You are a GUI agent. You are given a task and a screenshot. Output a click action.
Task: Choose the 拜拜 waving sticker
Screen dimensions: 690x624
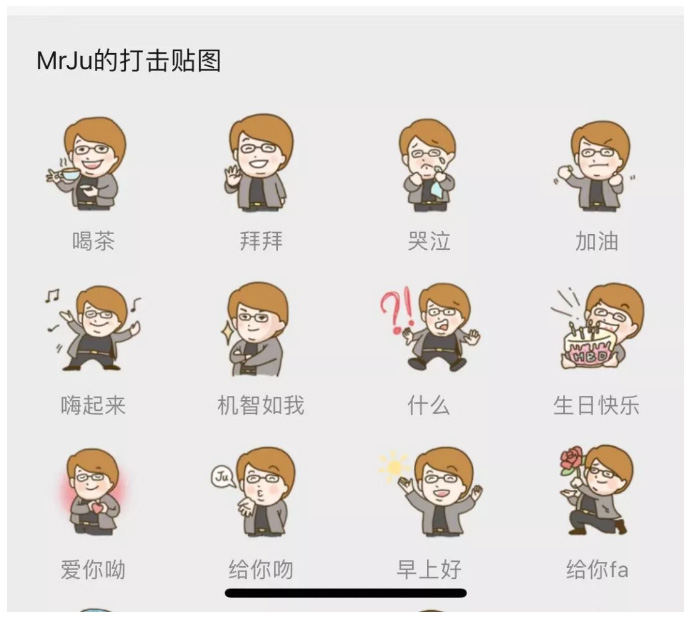(x=260, y=163)
